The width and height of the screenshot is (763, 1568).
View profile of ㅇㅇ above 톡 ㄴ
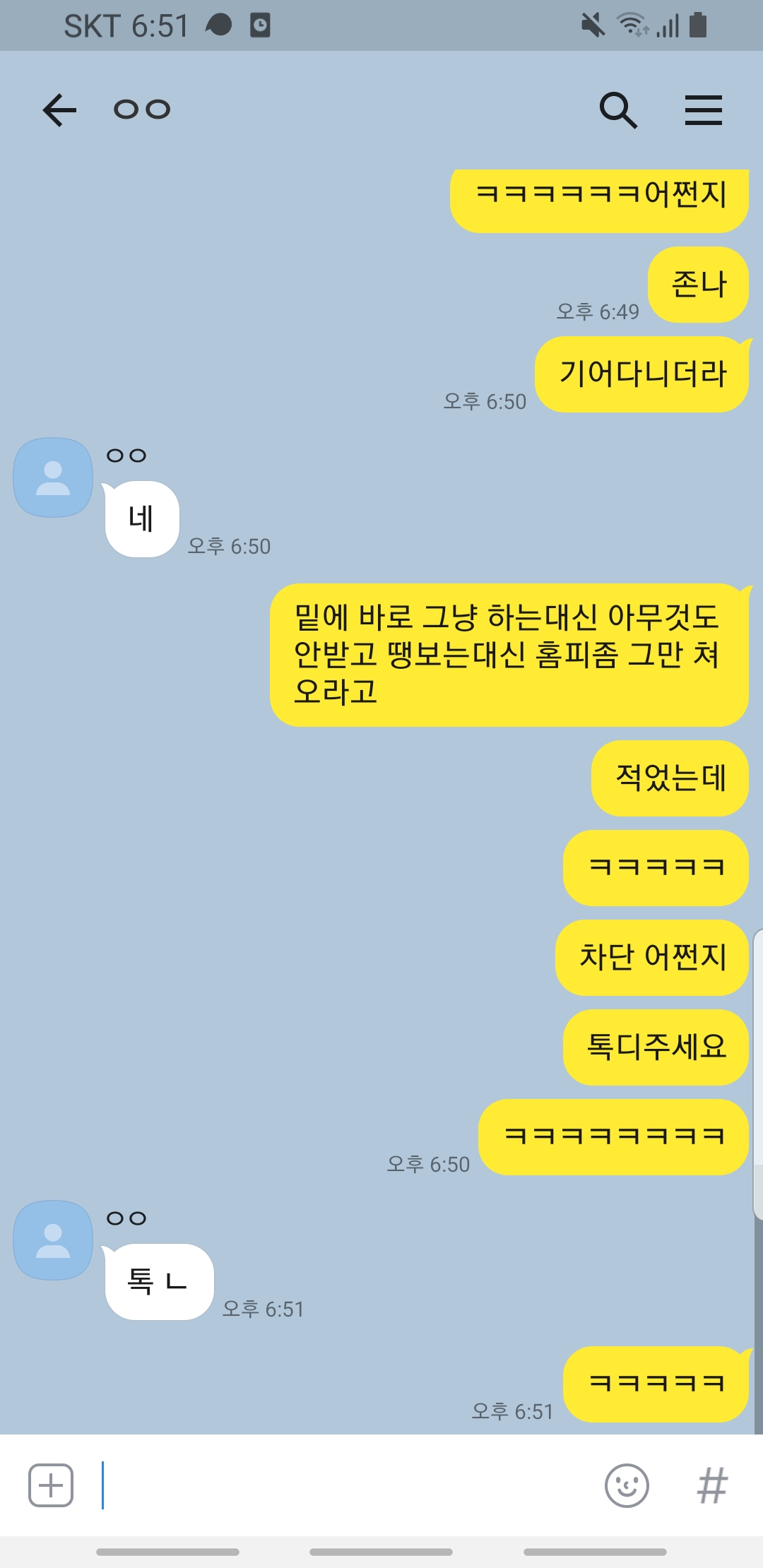pyautogui.click(x=53, y=1240)
